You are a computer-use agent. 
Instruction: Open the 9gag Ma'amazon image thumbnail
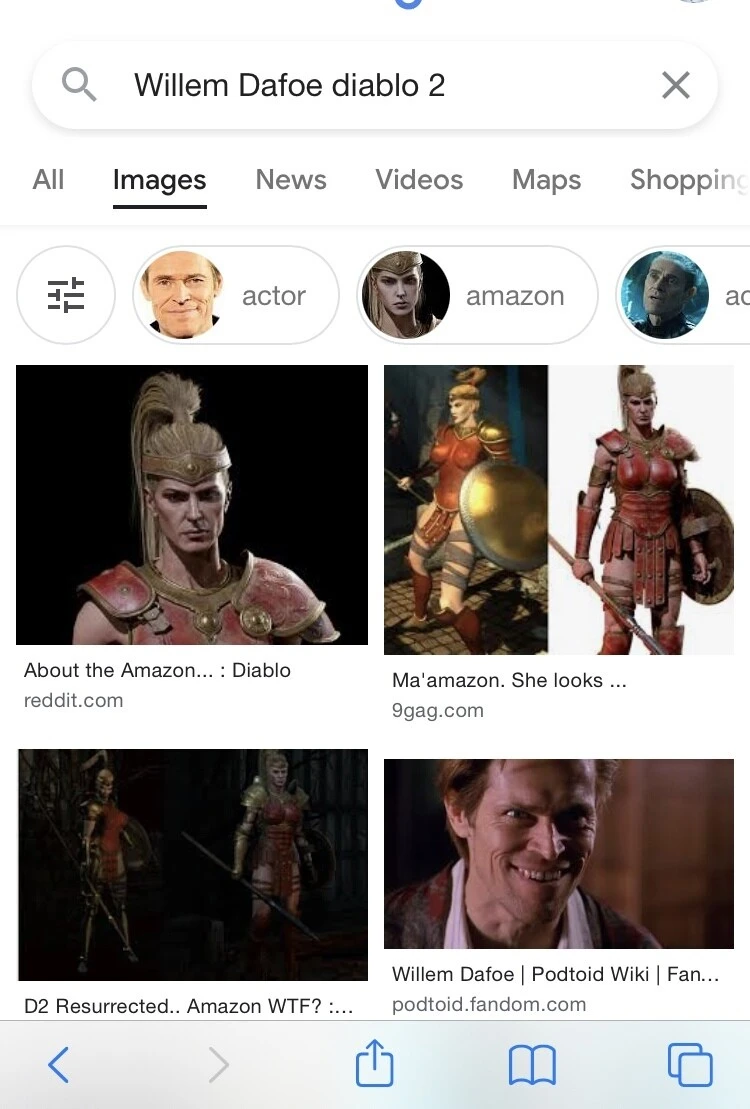point(559,510)
